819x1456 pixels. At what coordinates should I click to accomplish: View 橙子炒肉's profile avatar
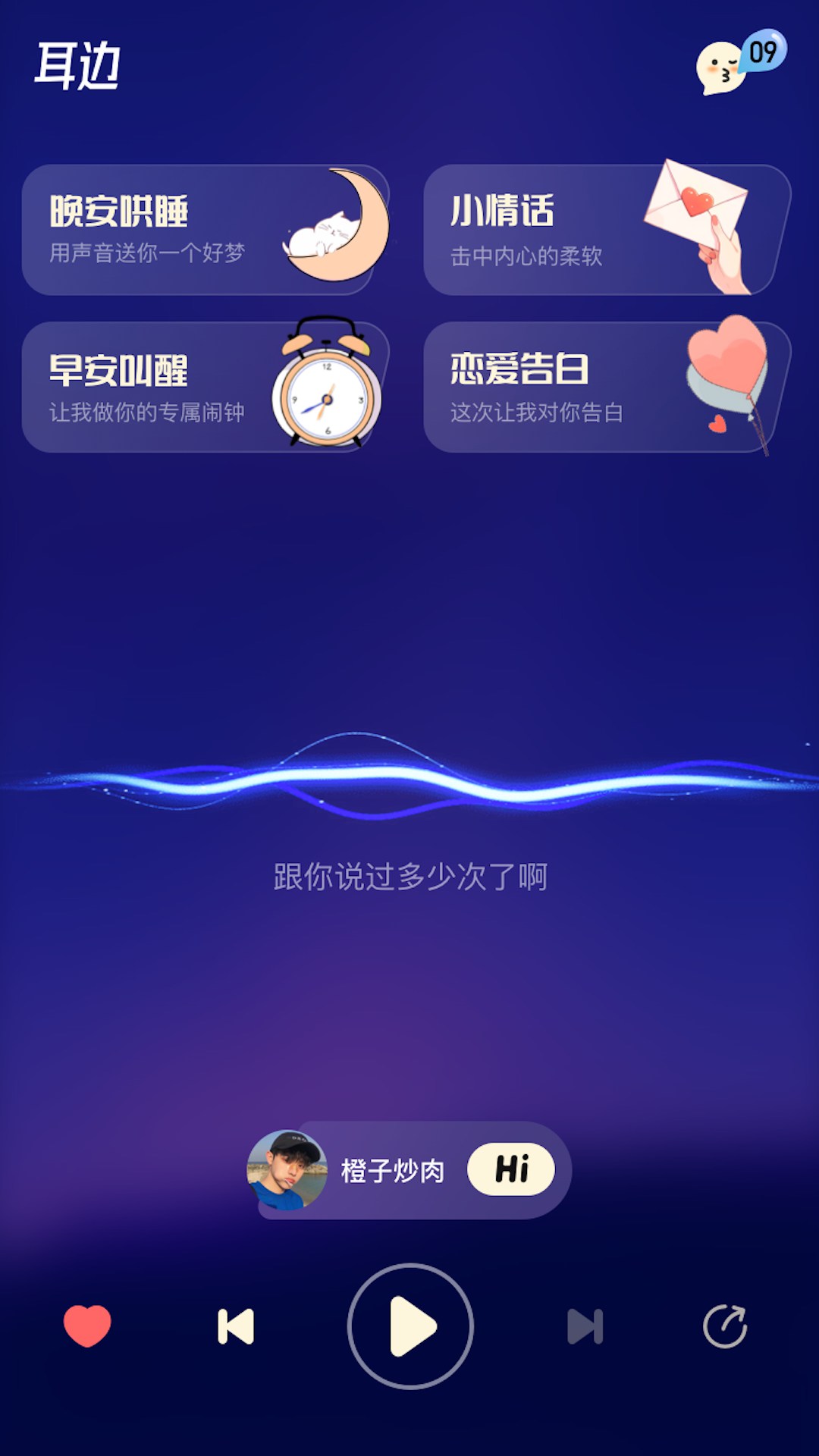287,1170
